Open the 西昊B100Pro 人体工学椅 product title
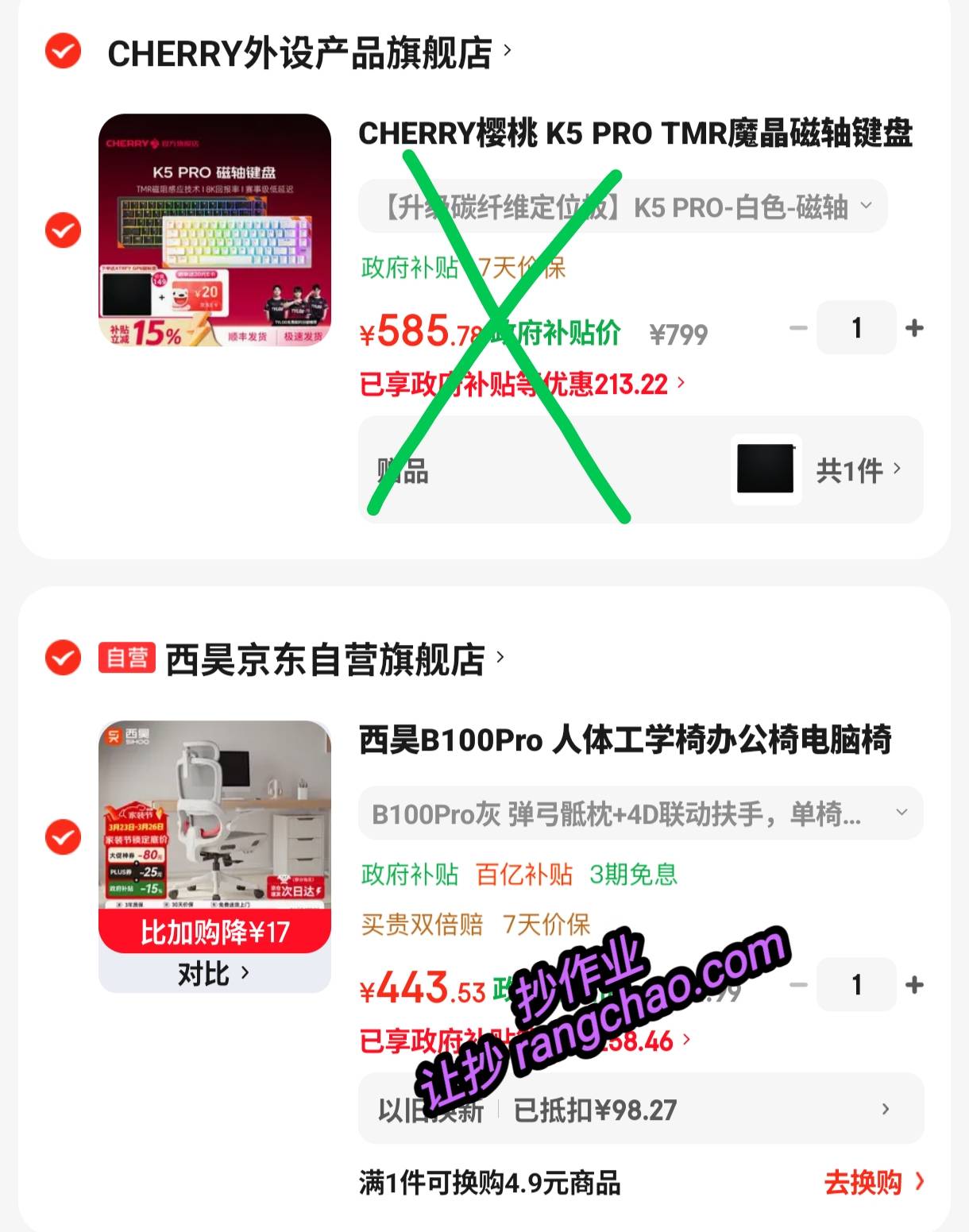Image resolution: width=969 pixels, height=1232 pixels. [625, 740]
